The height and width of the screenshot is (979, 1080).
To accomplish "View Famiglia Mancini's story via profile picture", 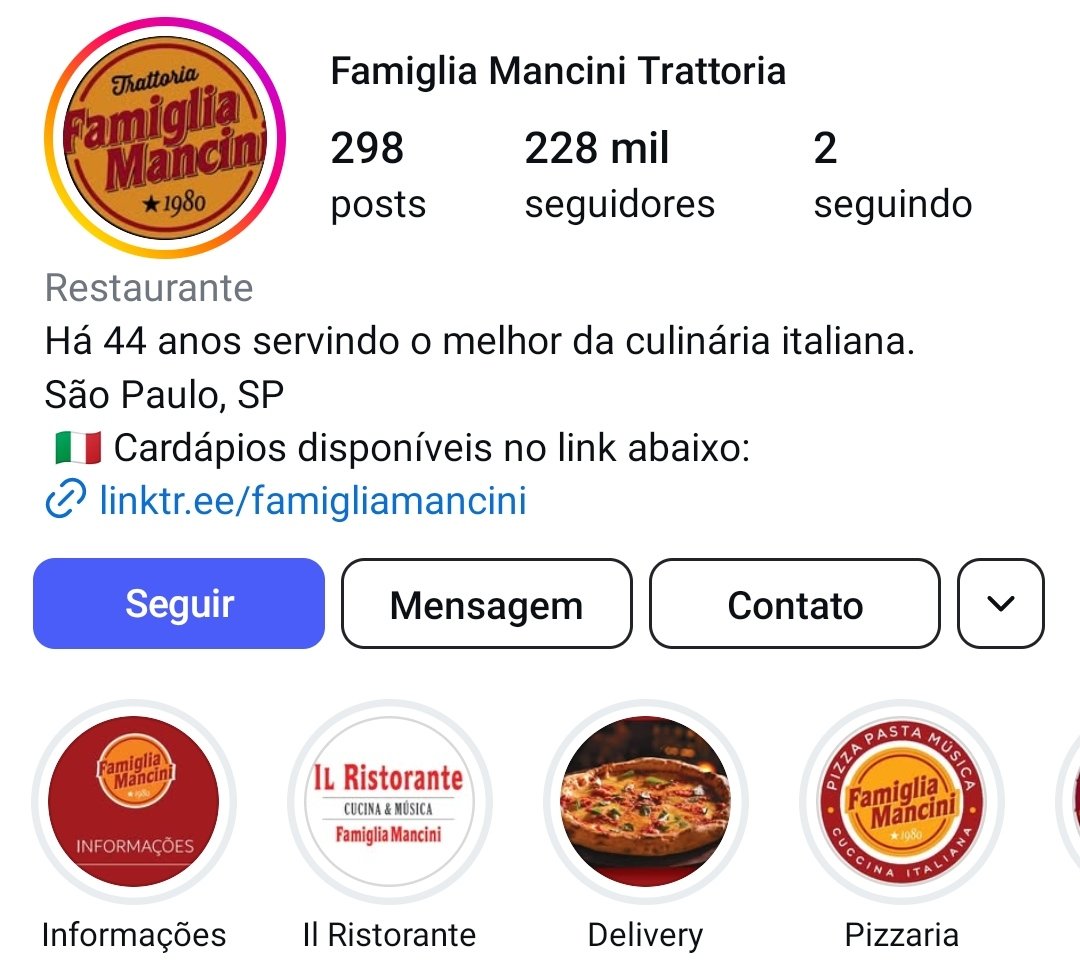I will point(165,138).
